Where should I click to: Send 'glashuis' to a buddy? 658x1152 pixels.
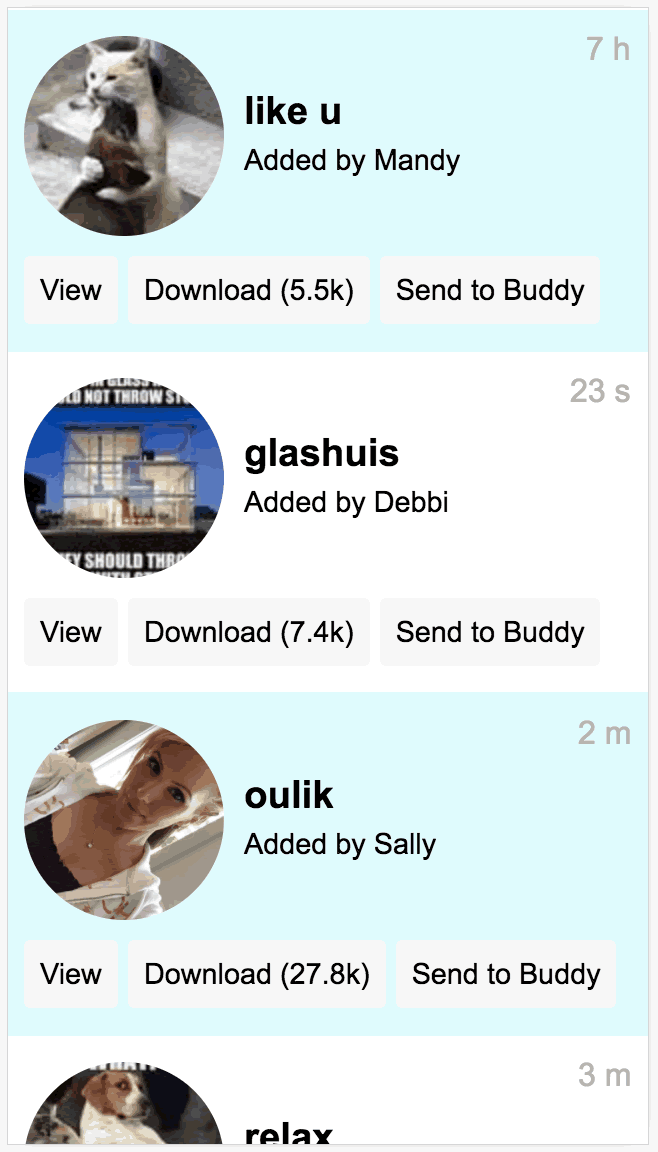[490, 632]
